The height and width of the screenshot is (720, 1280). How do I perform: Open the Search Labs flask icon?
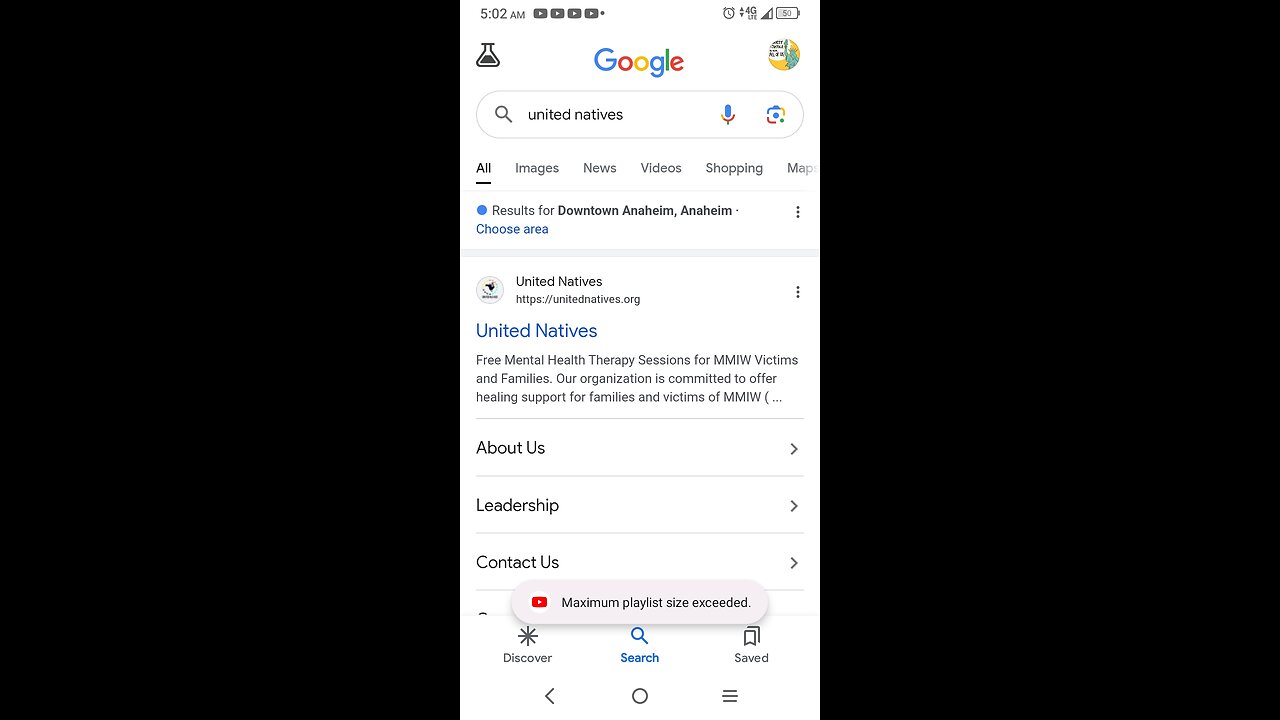tap(488, 56)
